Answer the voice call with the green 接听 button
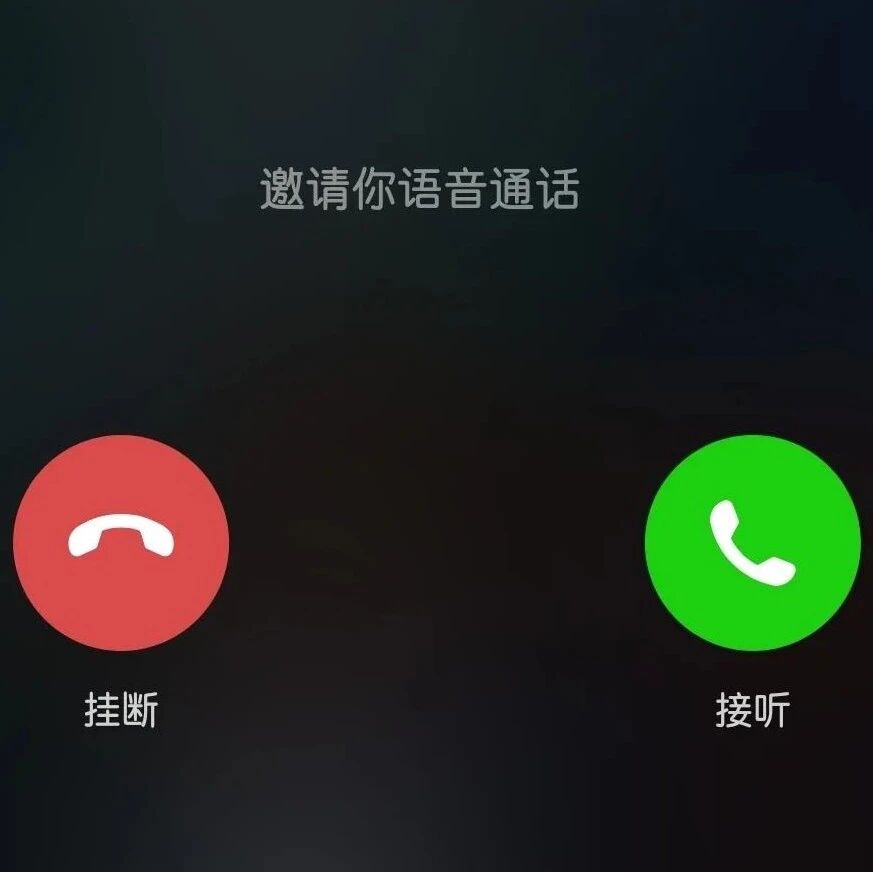 click(x=753, y=542)
